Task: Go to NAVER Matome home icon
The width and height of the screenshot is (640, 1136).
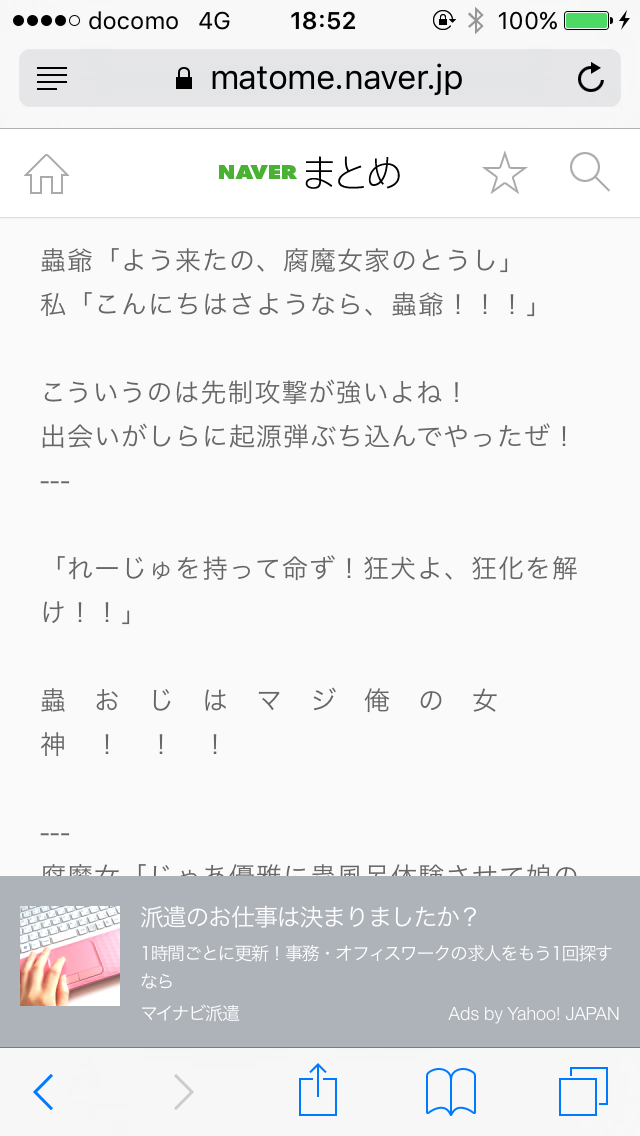Action: pos(47,174)
